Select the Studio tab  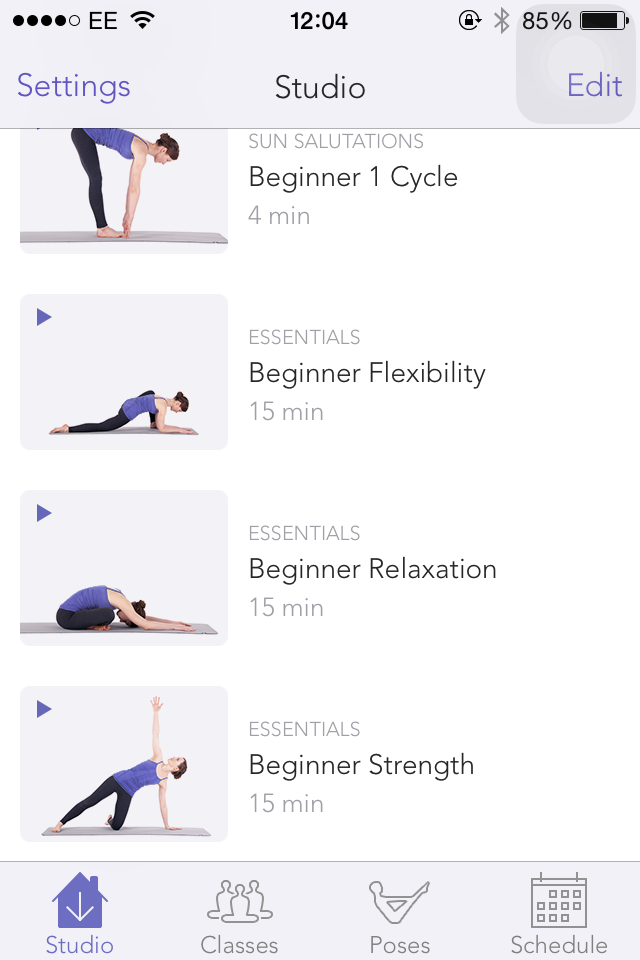(x=80, y=912)
